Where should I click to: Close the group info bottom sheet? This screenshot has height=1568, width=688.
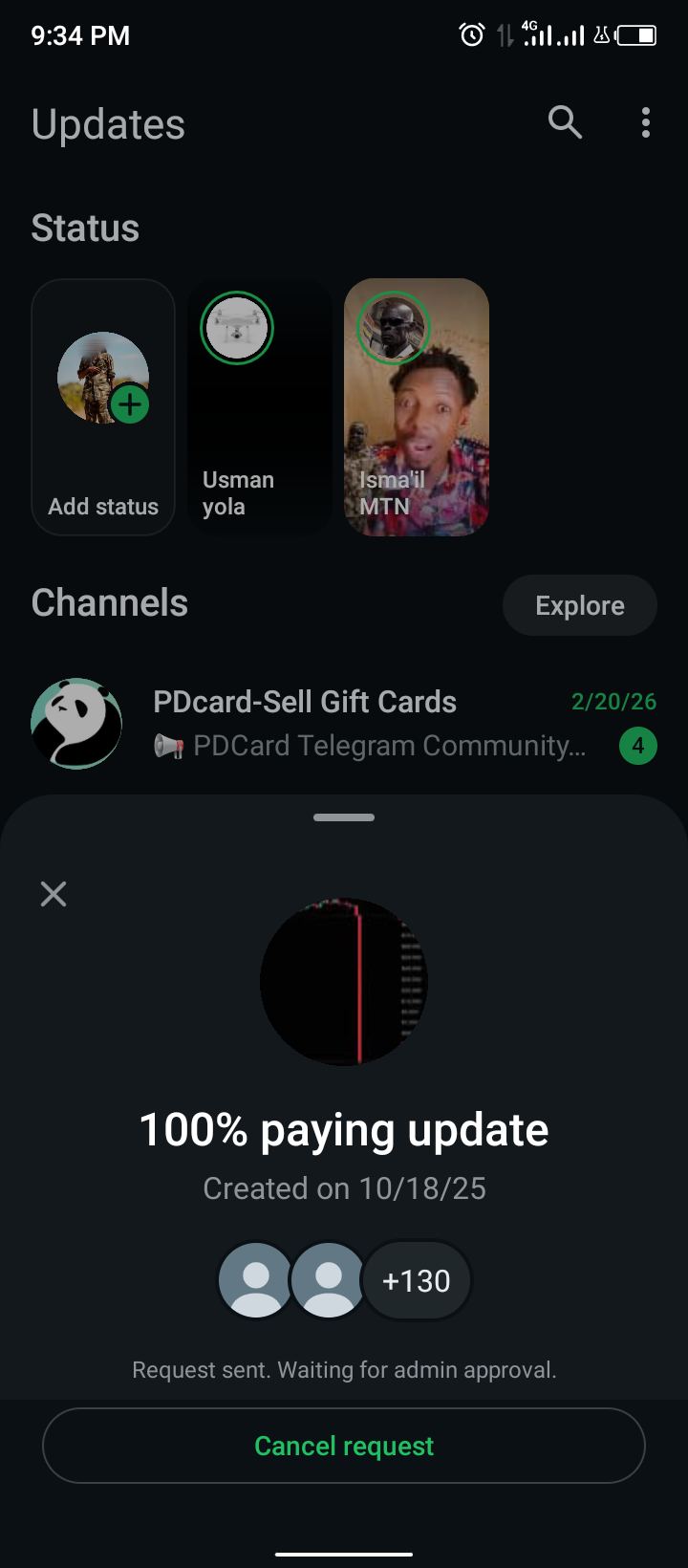tap(54, 894)
